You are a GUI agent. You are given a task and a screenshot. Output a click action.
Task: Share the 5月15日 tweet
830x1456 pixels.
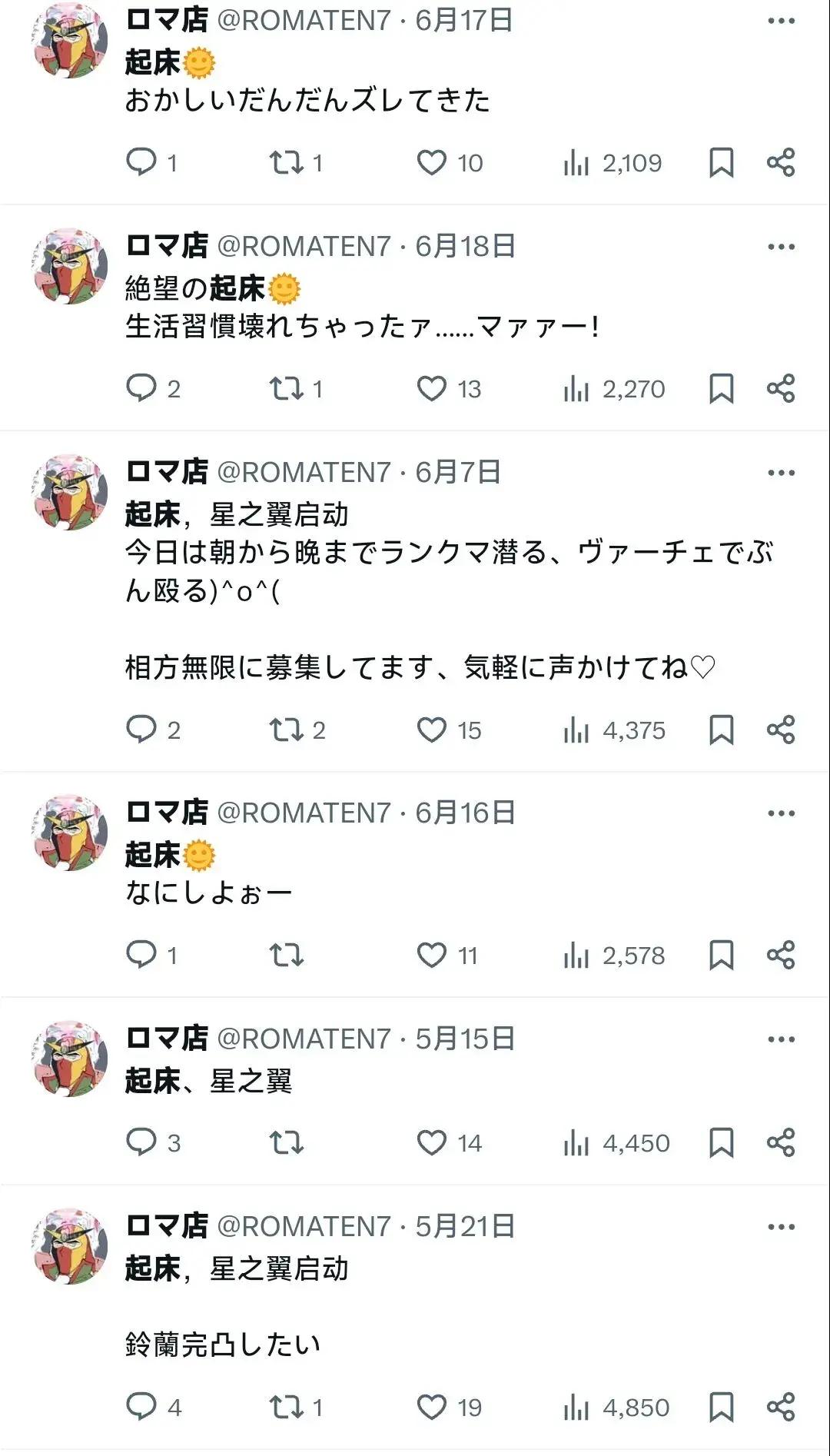point(781,1142)
